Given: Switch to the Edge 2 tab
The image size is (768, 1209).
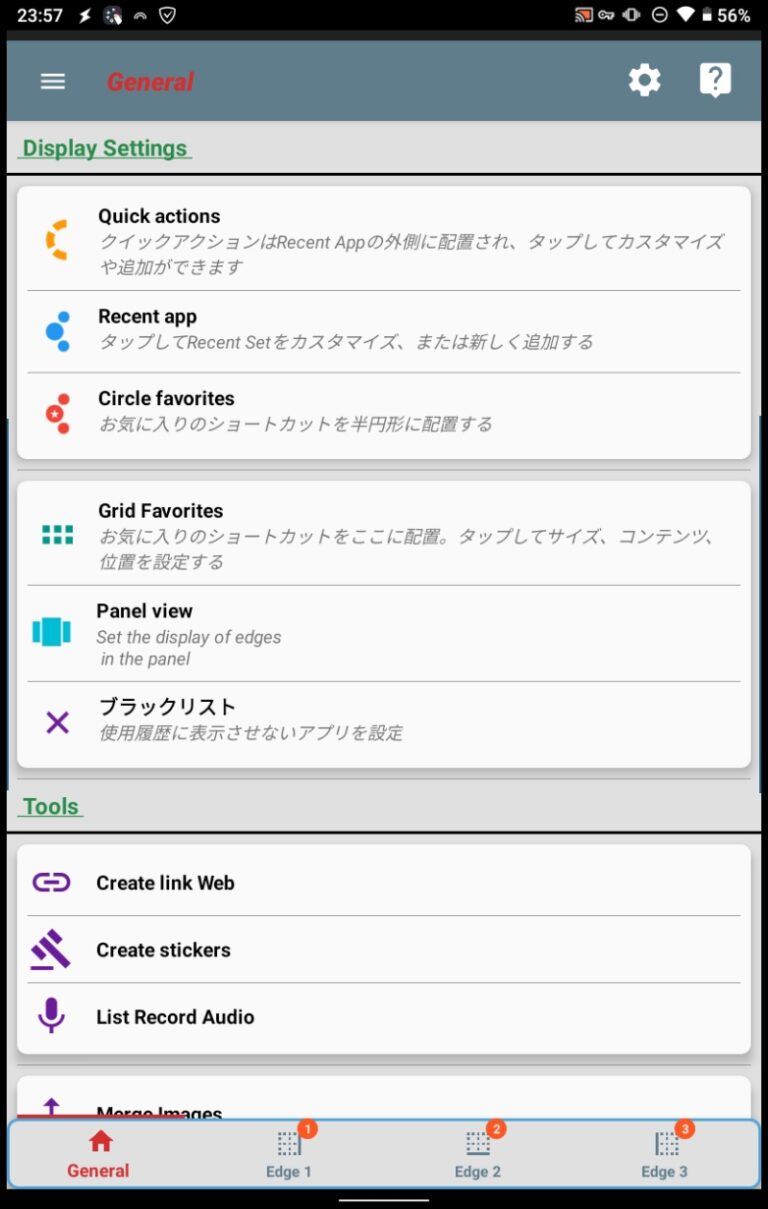Looking at the screenshot, I should [x=477, y=1152].
